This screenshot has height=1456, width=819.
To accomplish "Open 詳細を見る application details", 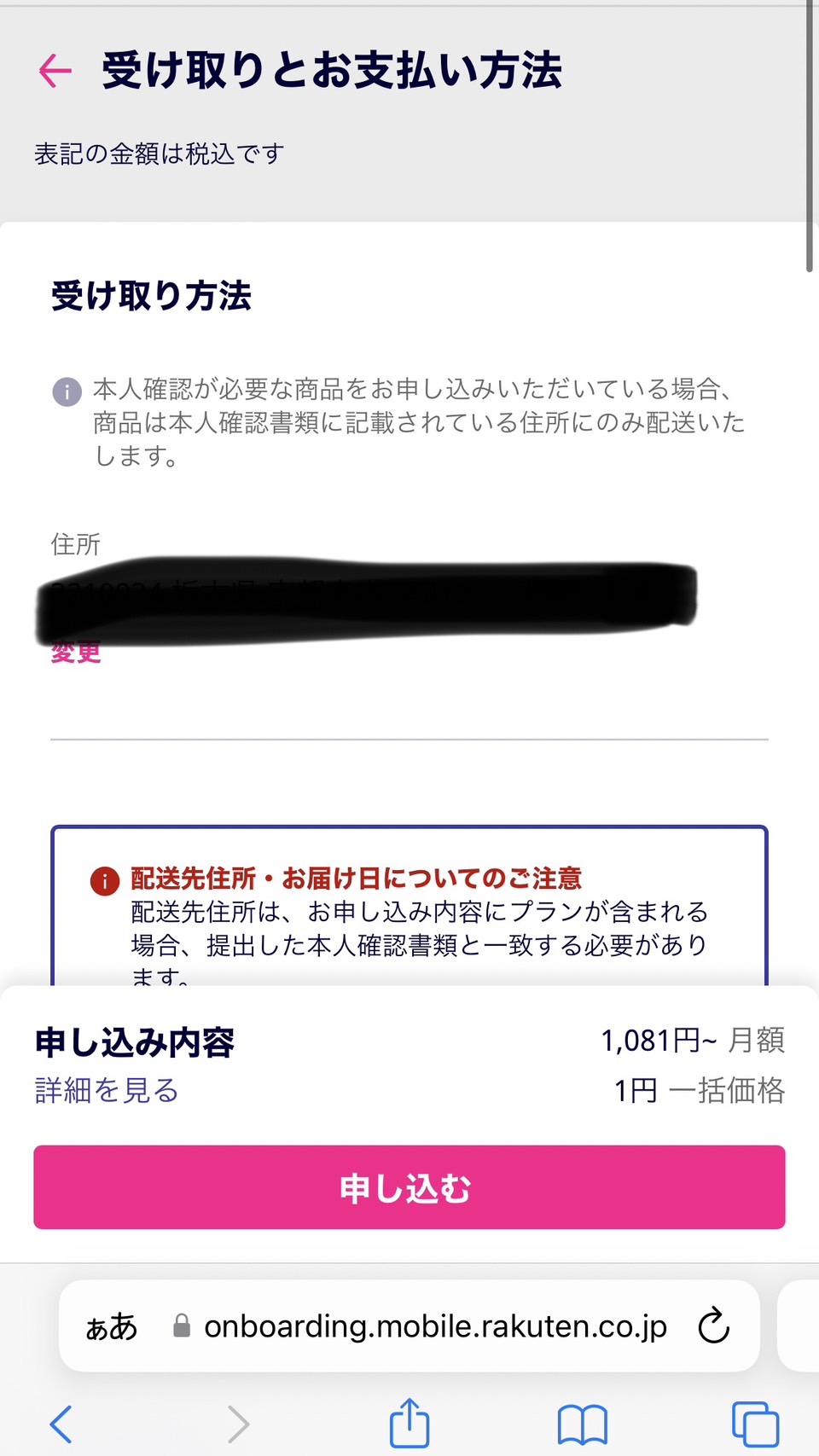I will point(107,1090).
